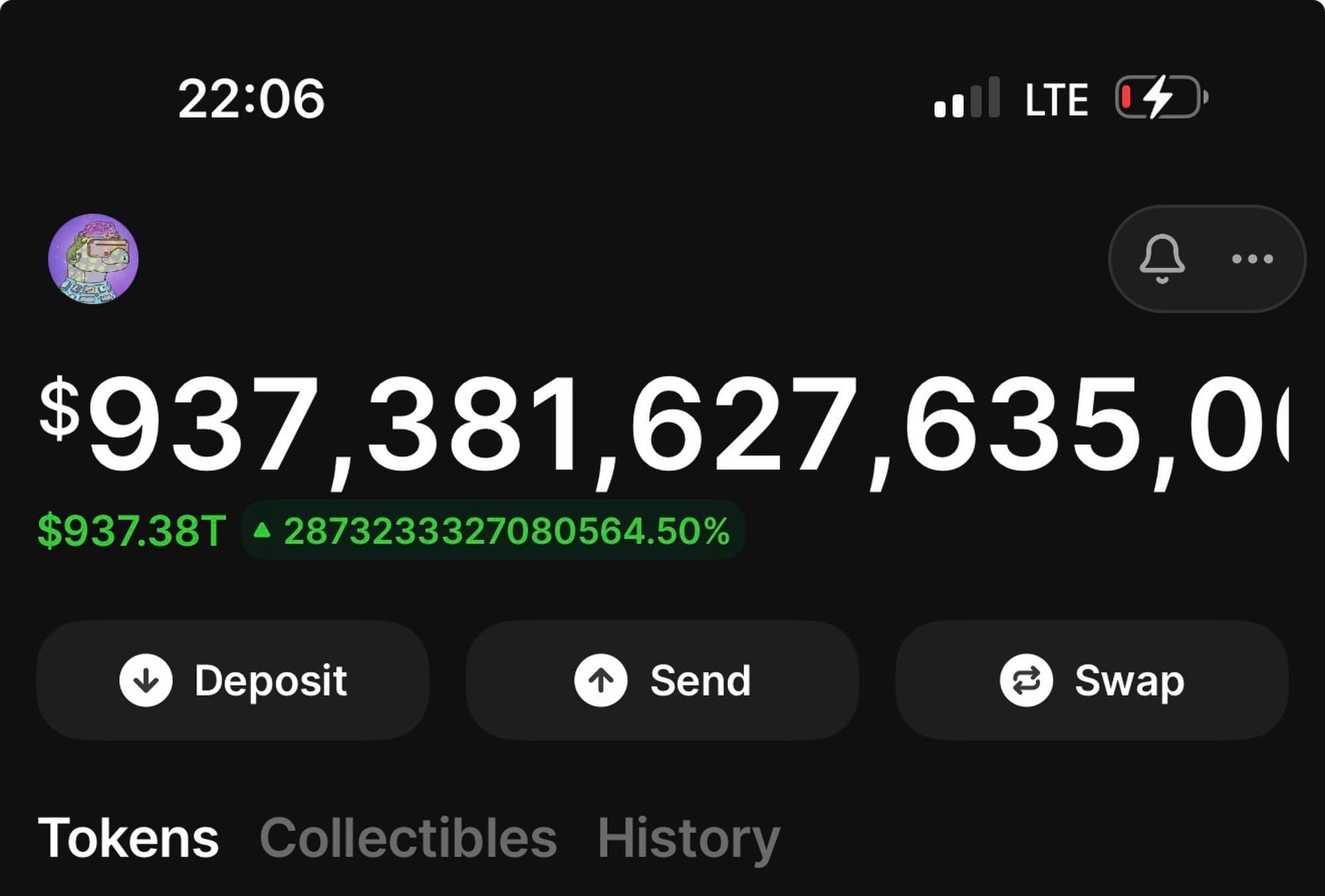1325x896 pixels.
Task: Open the three-dot overflow menu
Action: (1252, 259)
